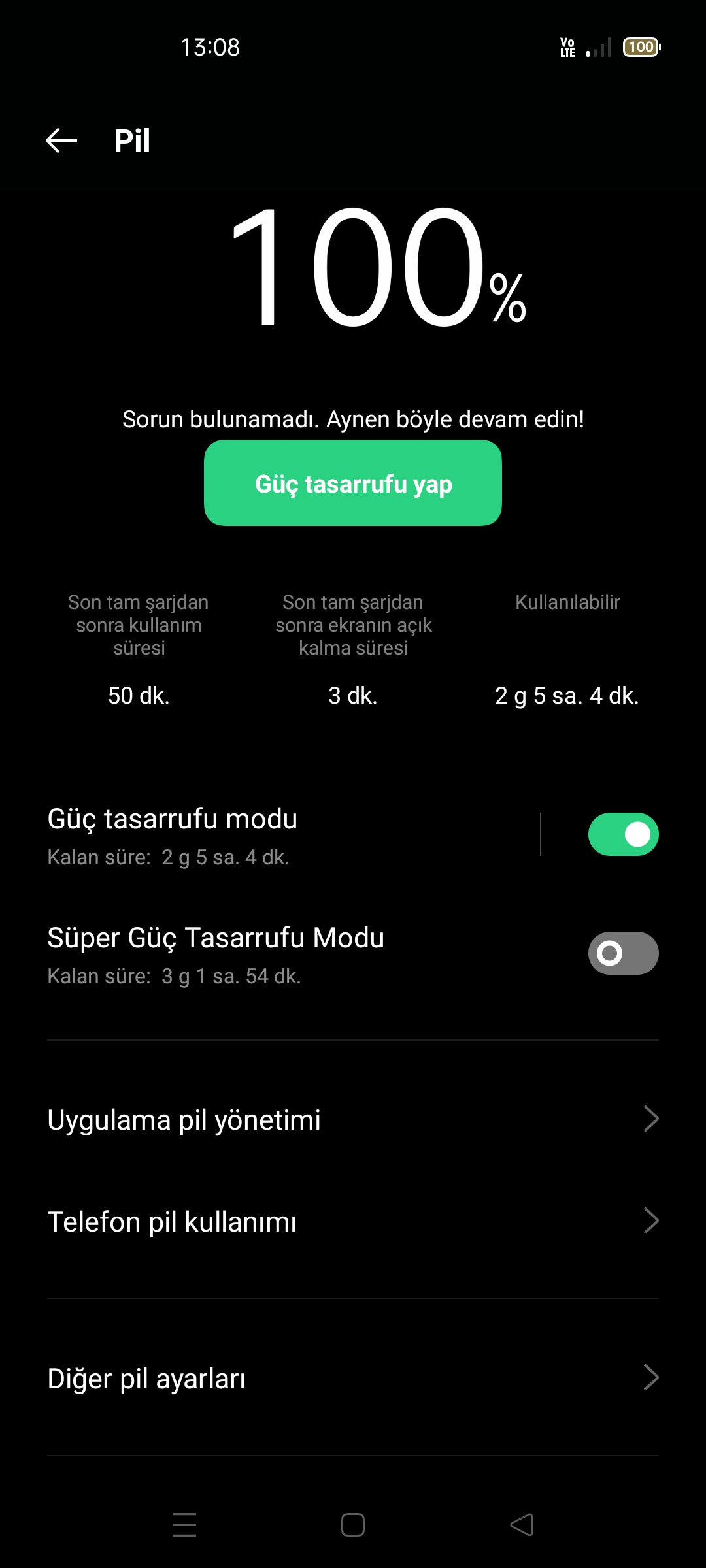Viewport: 706px width, 1568px height.
Task: Open Uygulama pil yönetimi
Action: [353, 1119]
